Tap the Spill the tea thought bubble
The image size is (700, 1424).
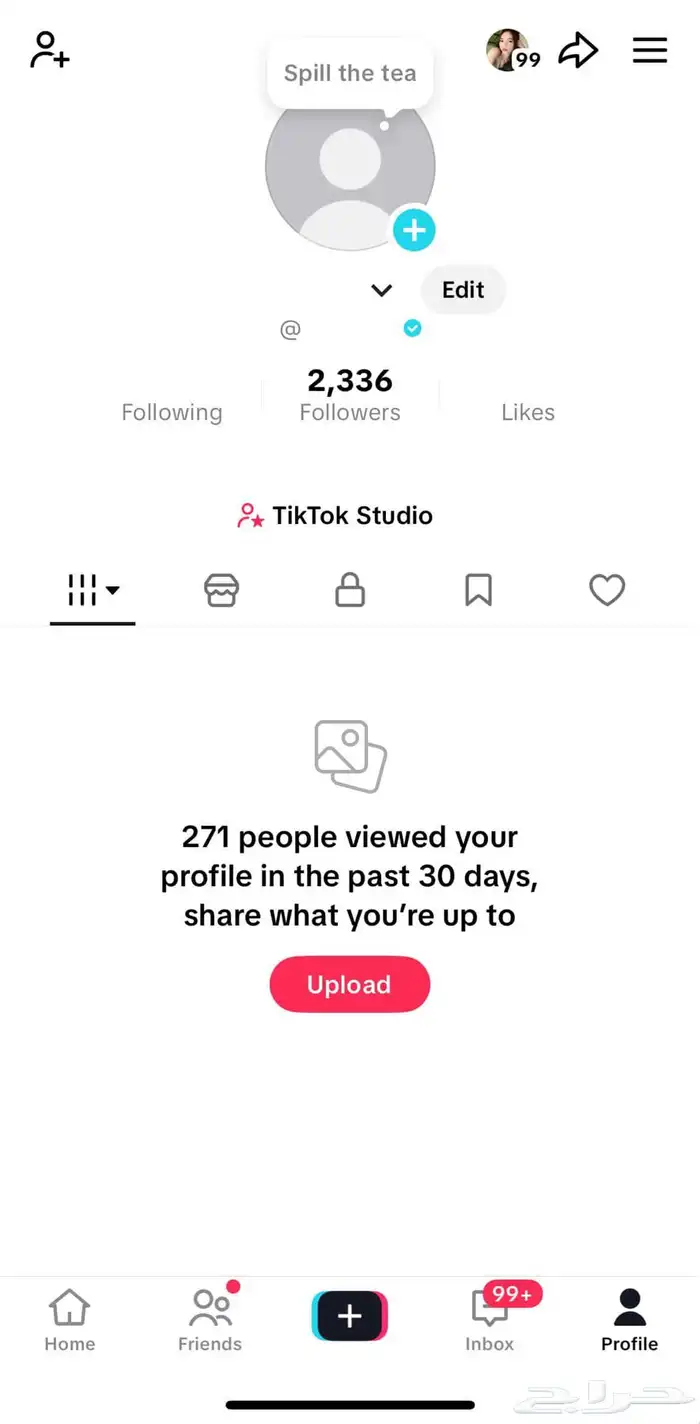(350, 73)
